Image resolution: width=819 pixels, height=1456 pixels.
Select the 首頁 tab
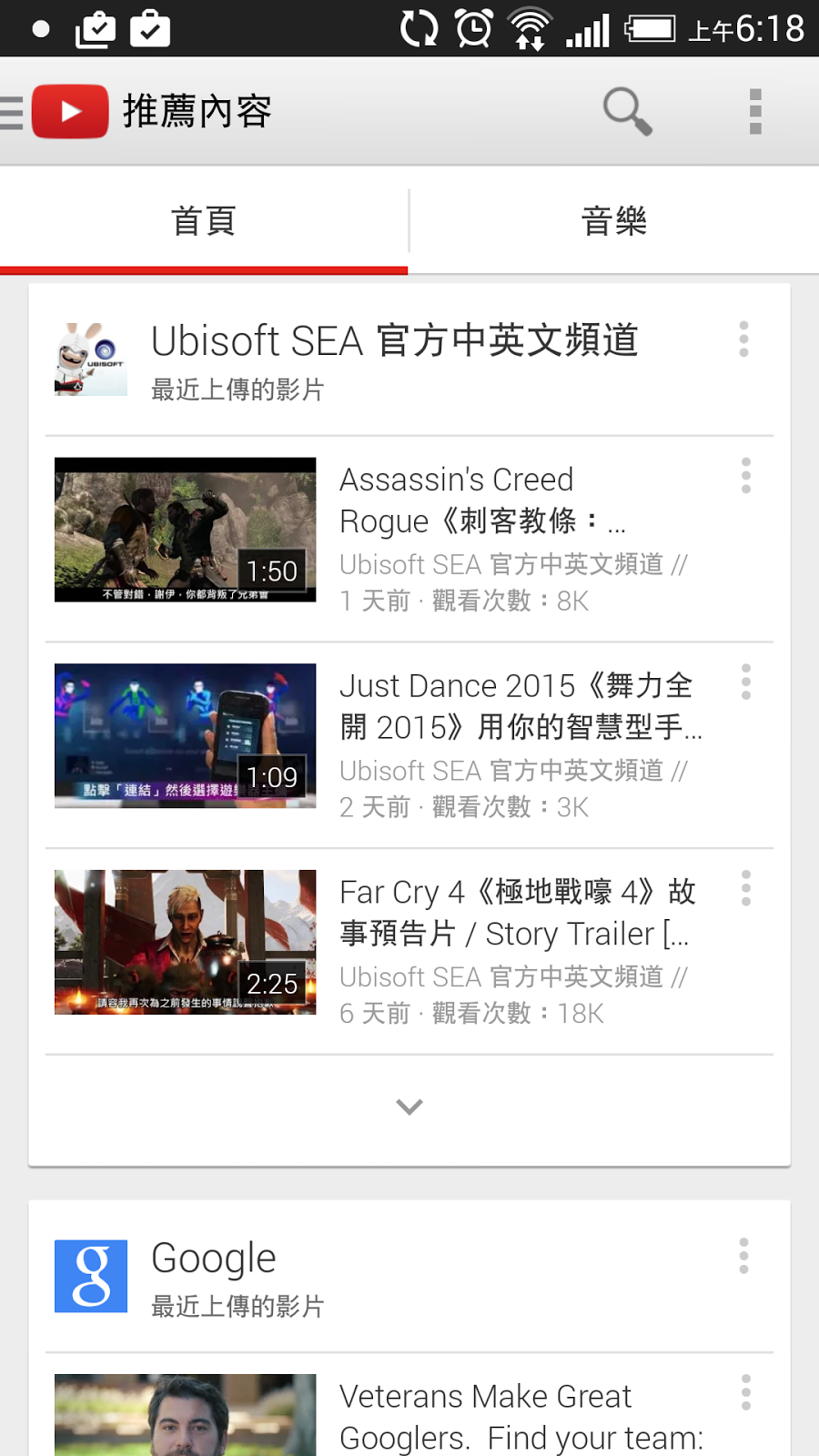[x=204, y=220]
